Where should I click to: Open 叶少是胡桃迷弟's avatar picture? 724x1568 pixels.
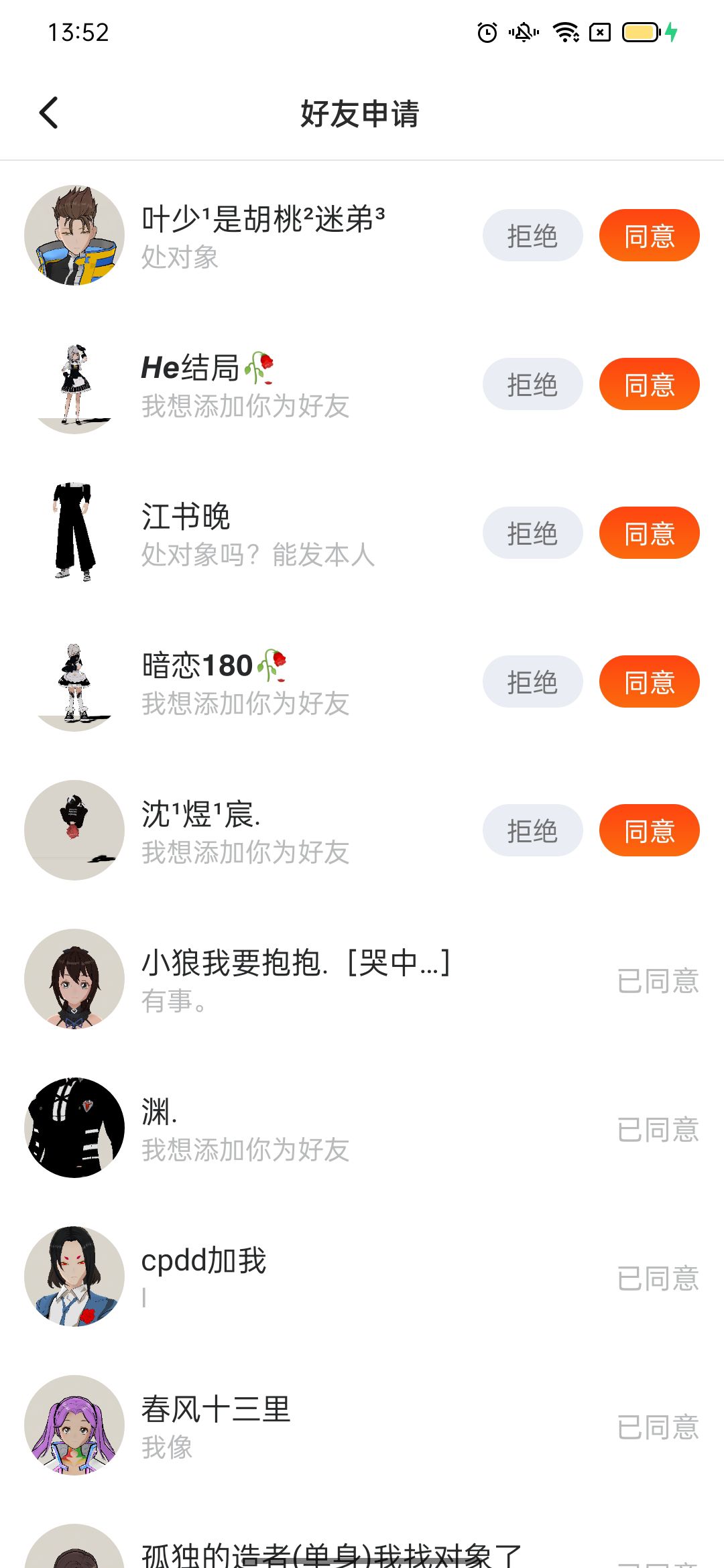pos(74,235)
